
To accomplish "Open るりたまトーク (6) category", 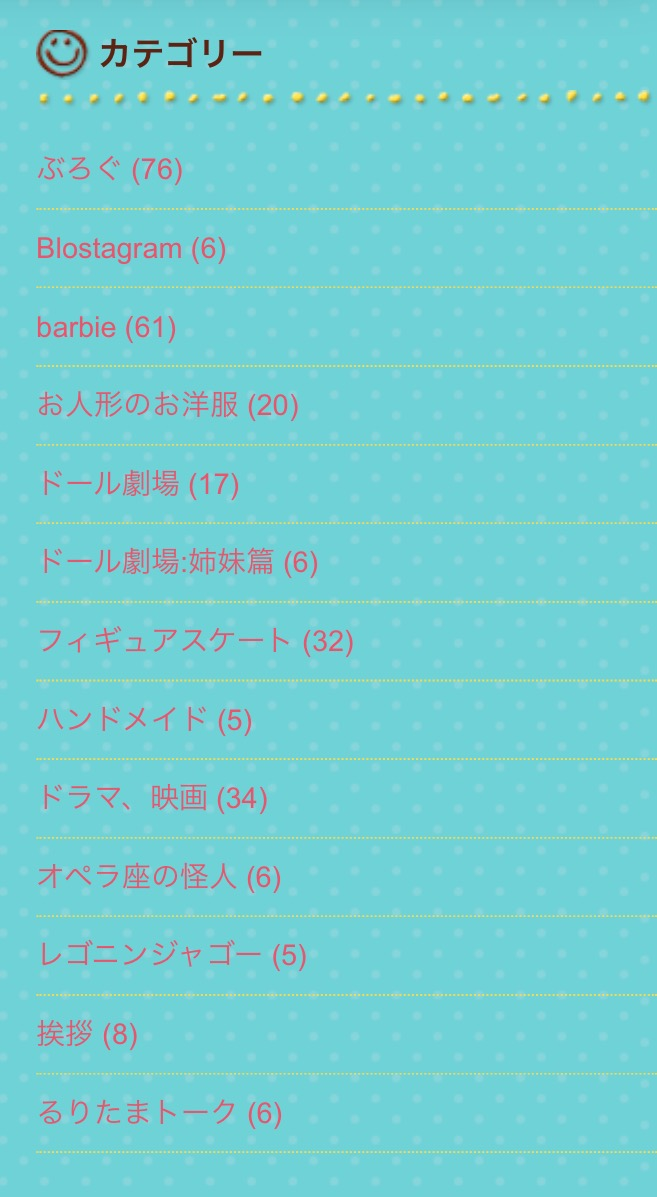I will click(x=159, y=1112).
